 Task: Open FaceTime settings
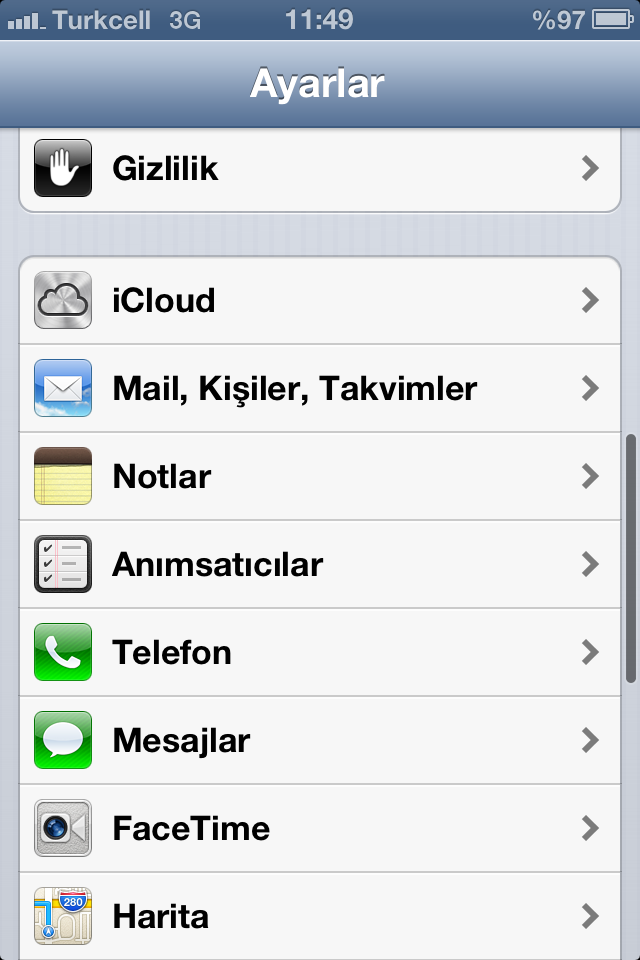point(320,828)
